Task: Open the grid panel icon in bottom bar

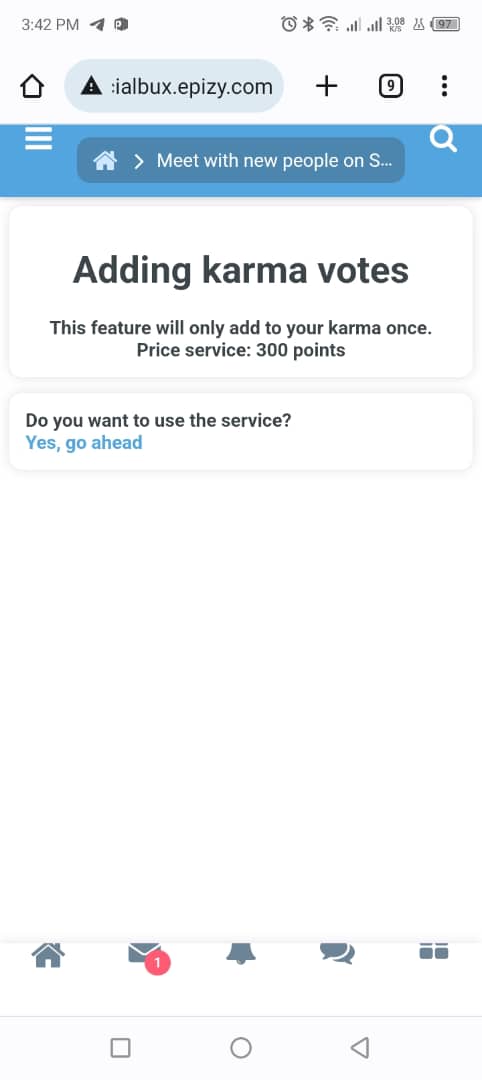Action: tap(434, 952)
